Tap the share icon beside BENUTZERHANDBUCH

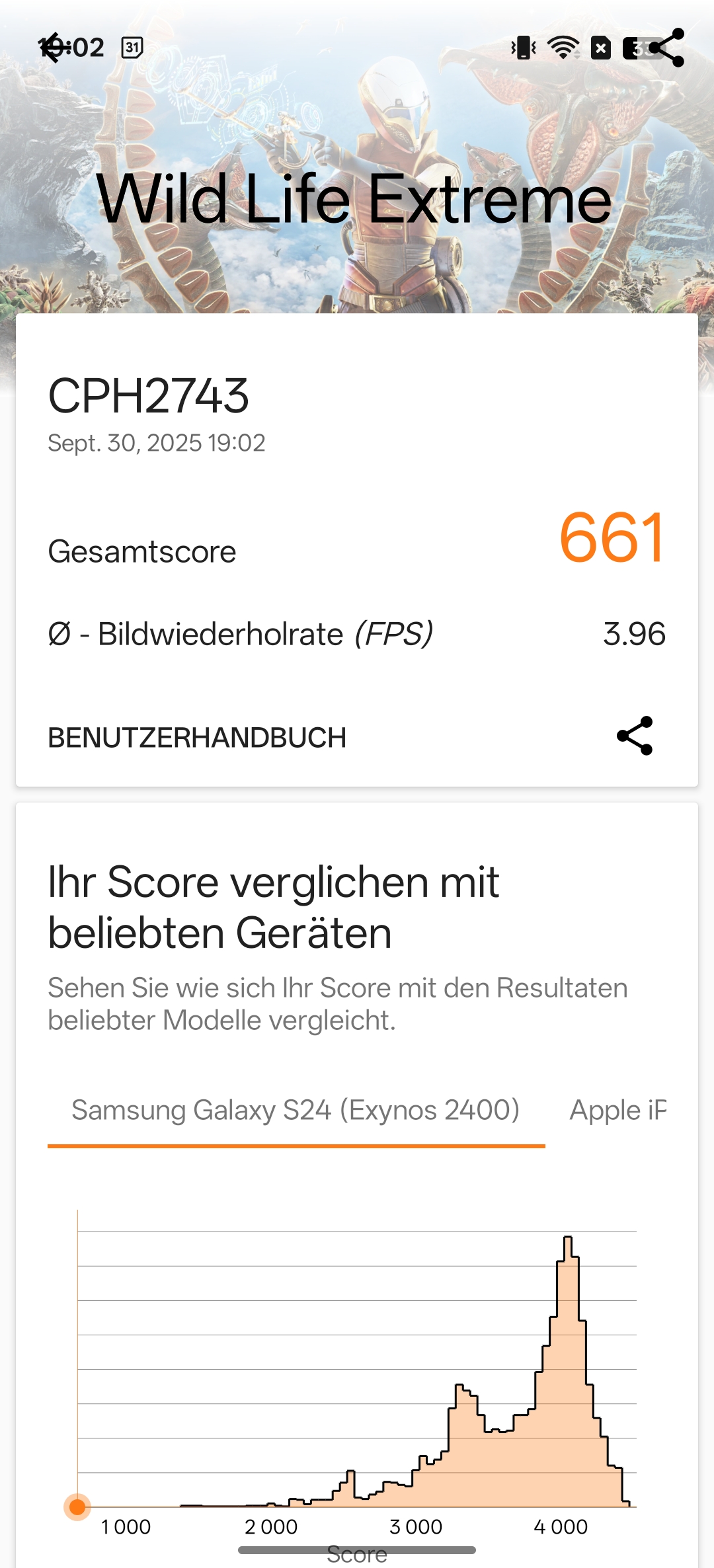click(635, 736)
